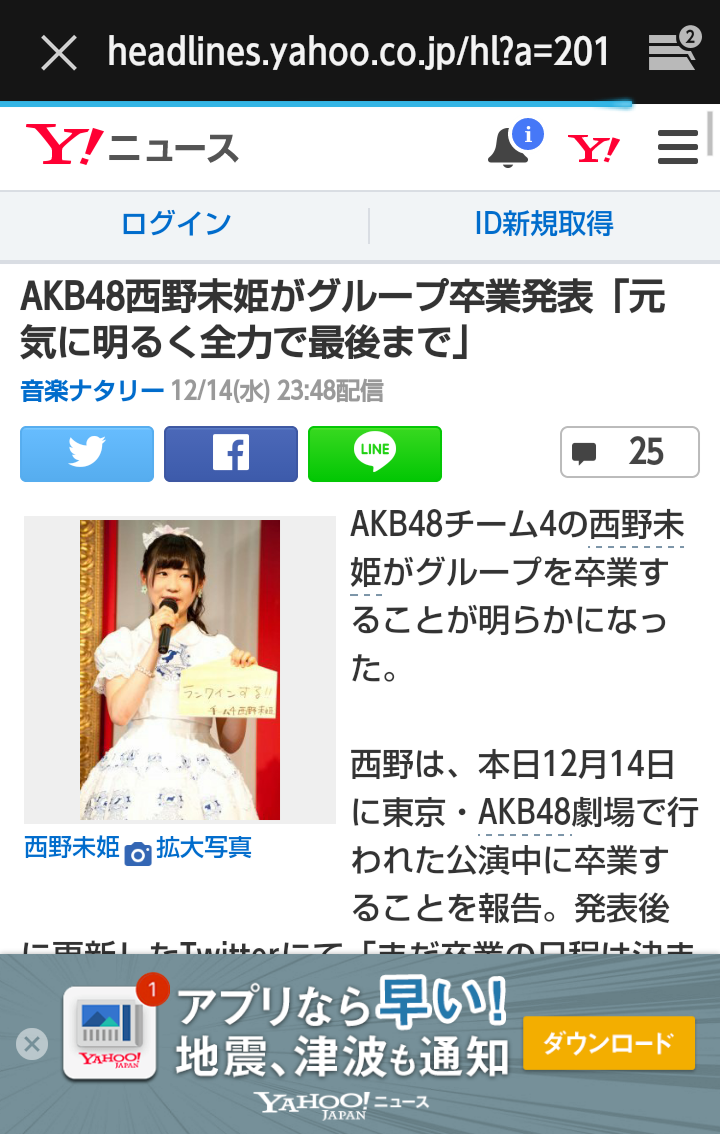Screen dimensions: 720x1134
Task: Close the browser tab with X
Action: (59, 52)
